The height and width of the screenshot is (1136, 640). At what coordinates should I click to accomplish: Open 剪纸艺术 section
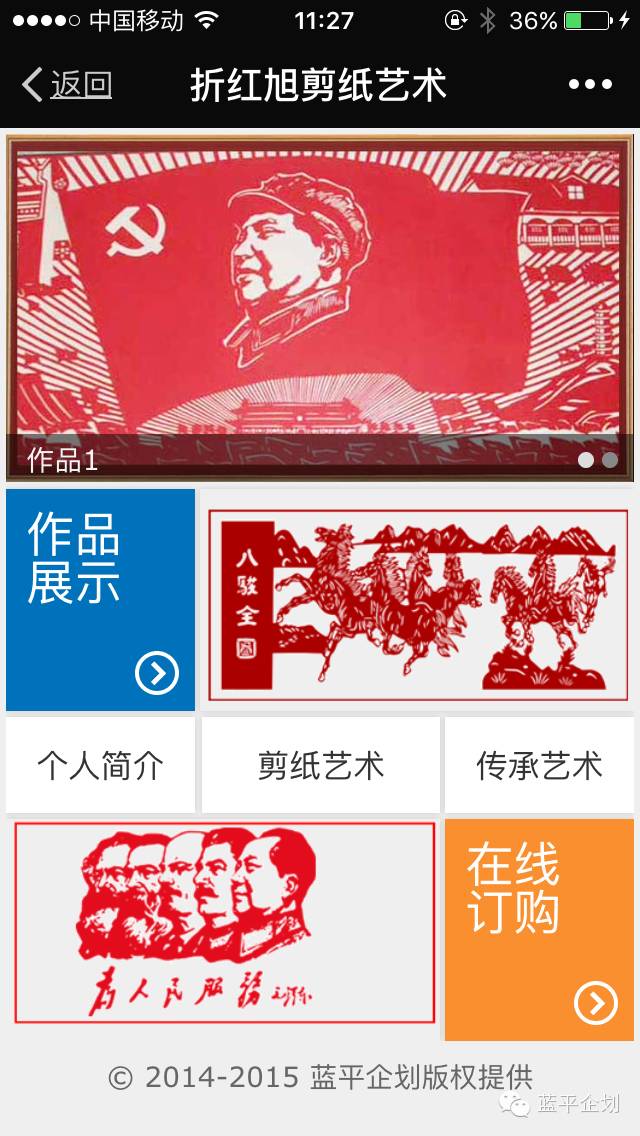coord(321,766)
